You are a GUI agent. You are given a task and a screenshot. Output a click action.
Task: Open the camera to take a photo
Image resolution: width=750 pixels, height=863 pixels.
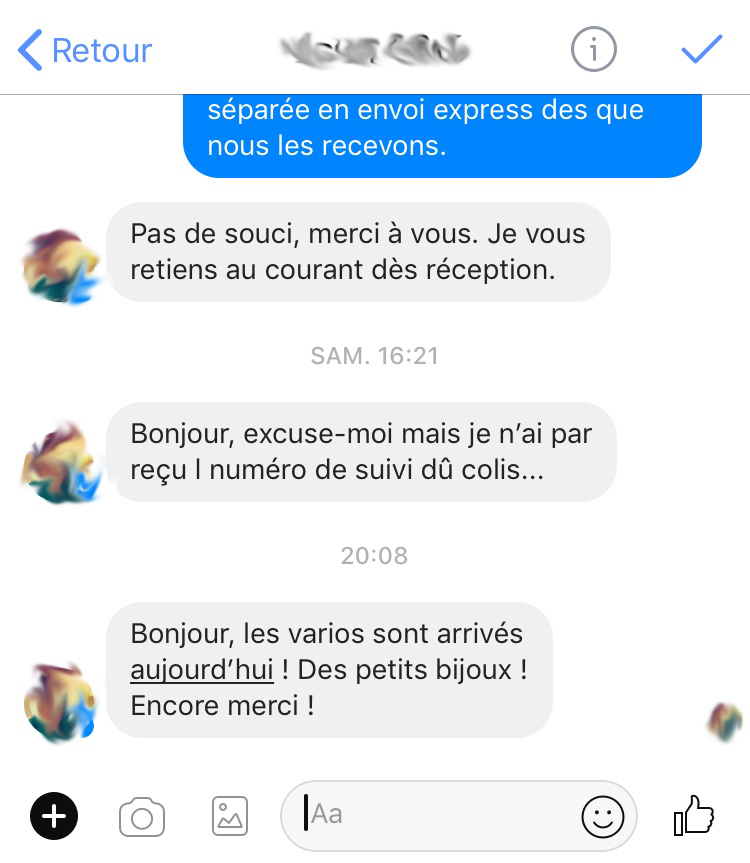[142, 817]
